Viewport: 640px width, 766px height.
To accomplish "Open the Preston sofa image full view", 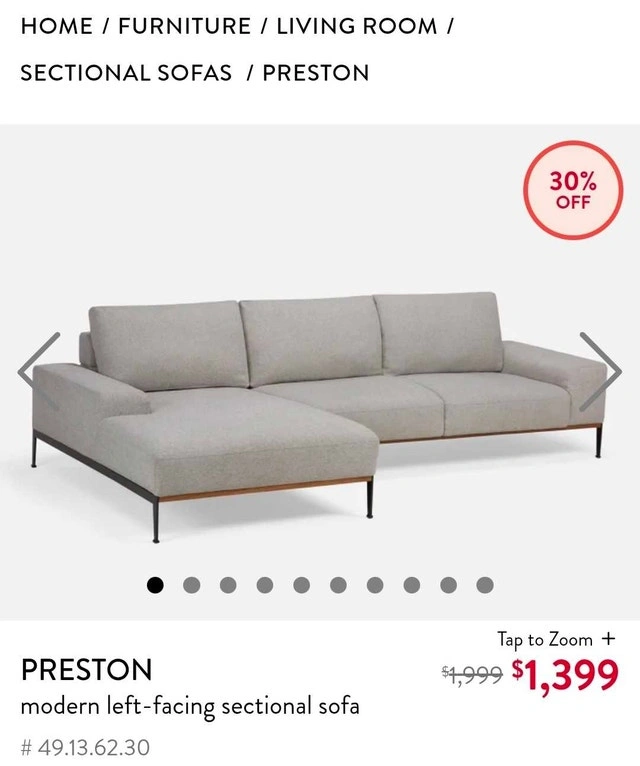I will click(320, 415).
